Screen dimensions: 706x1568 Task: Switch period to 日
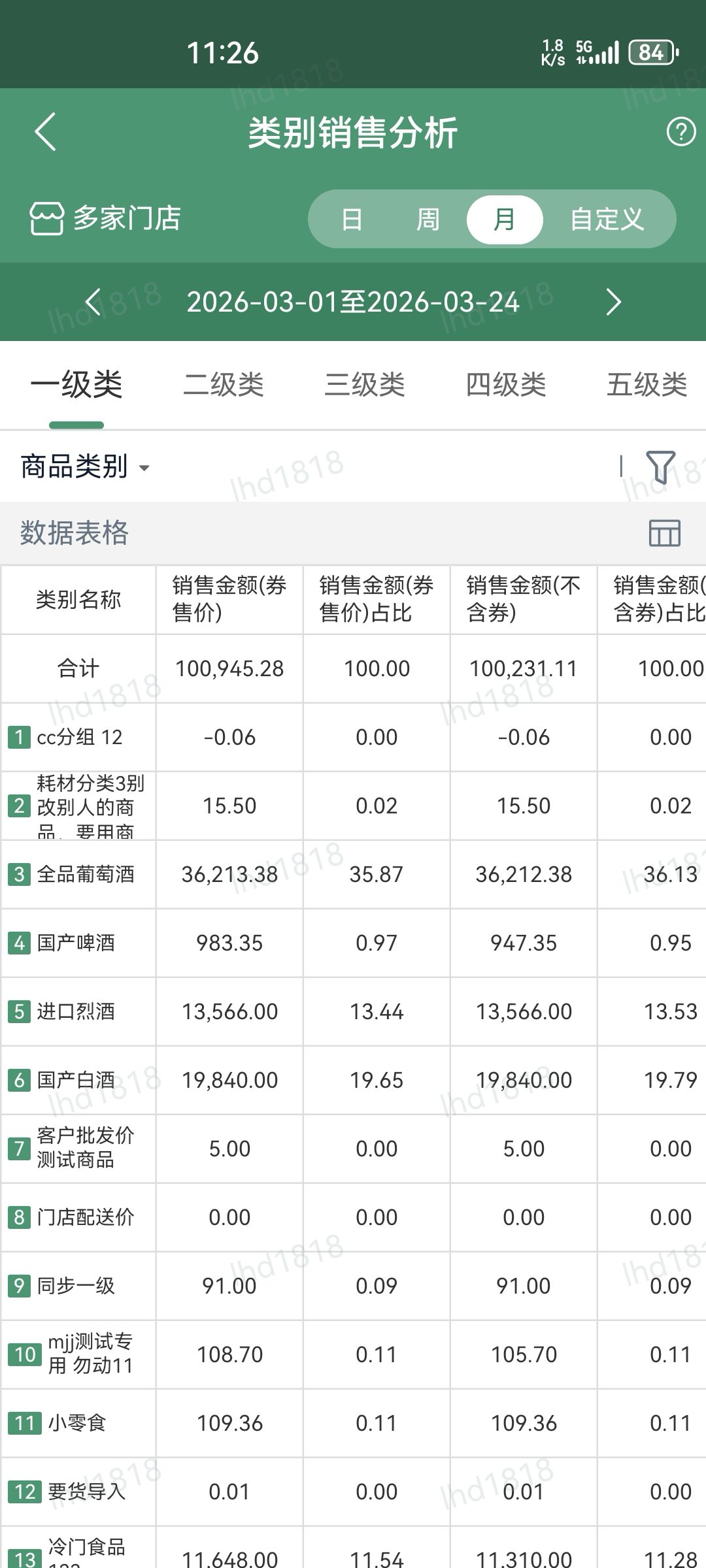(352, 220)
